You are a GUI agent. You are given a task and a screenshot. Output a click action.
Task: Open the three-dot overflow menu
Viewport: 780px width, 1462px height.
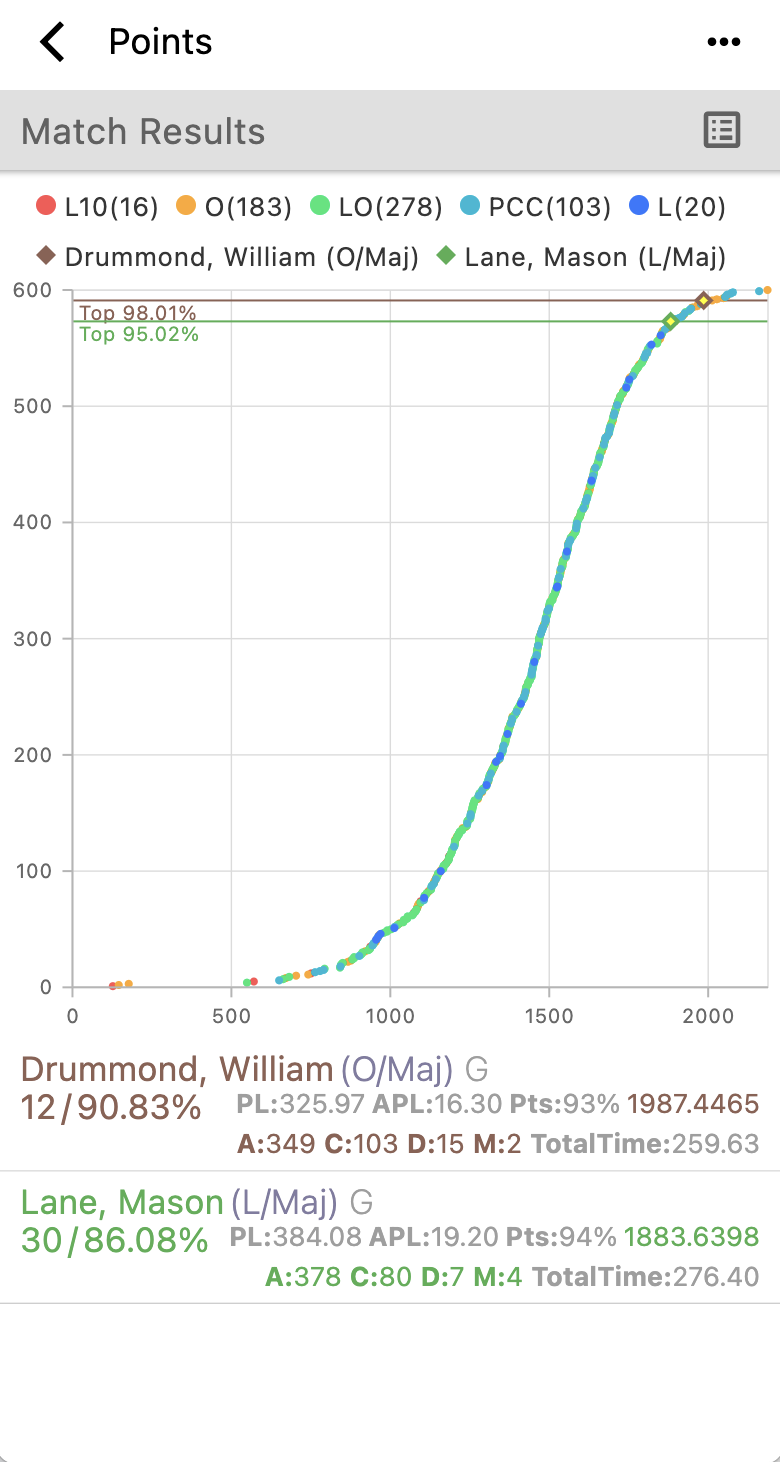coord(723,42)
